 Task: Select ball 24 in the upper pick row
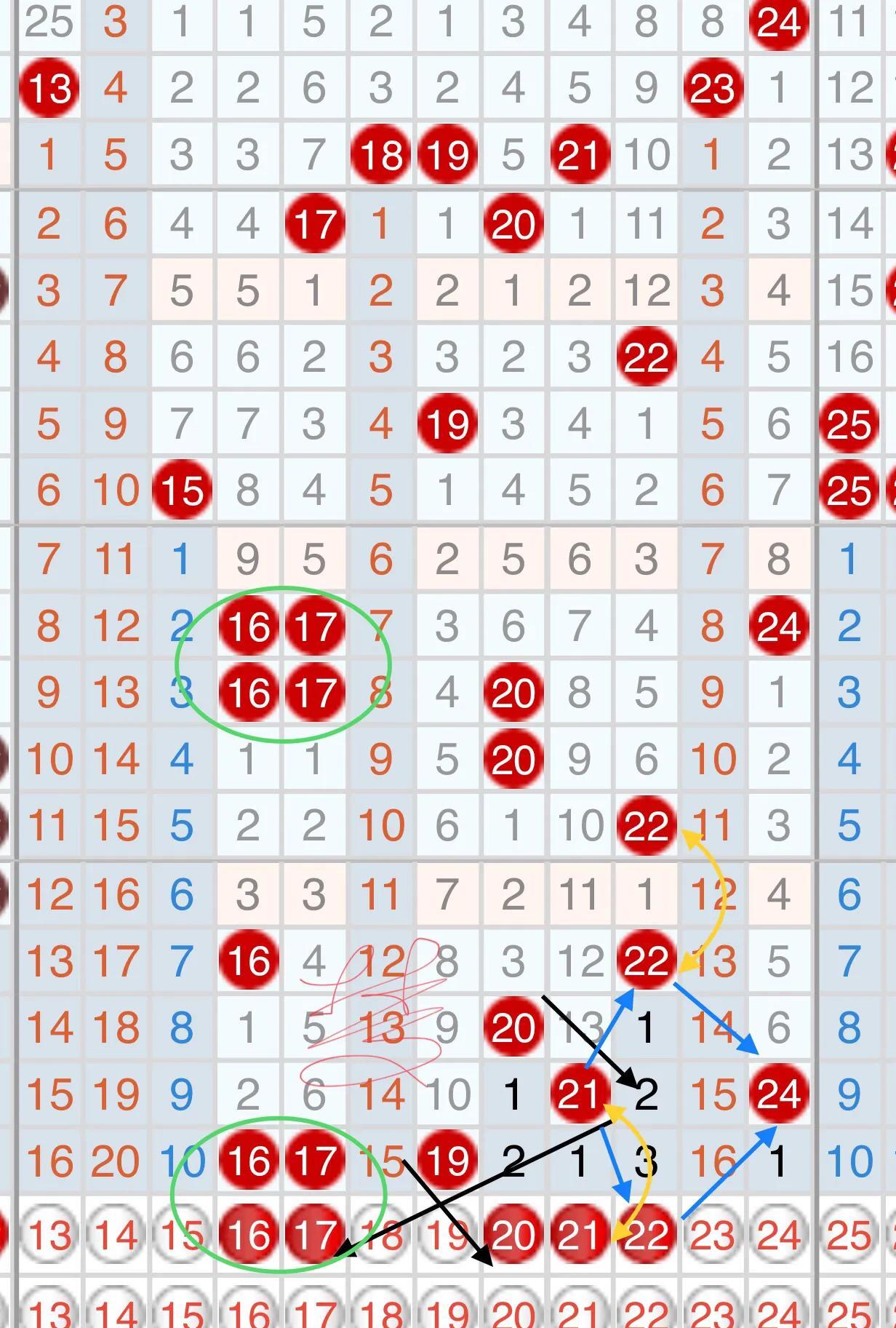(778, 1235)
